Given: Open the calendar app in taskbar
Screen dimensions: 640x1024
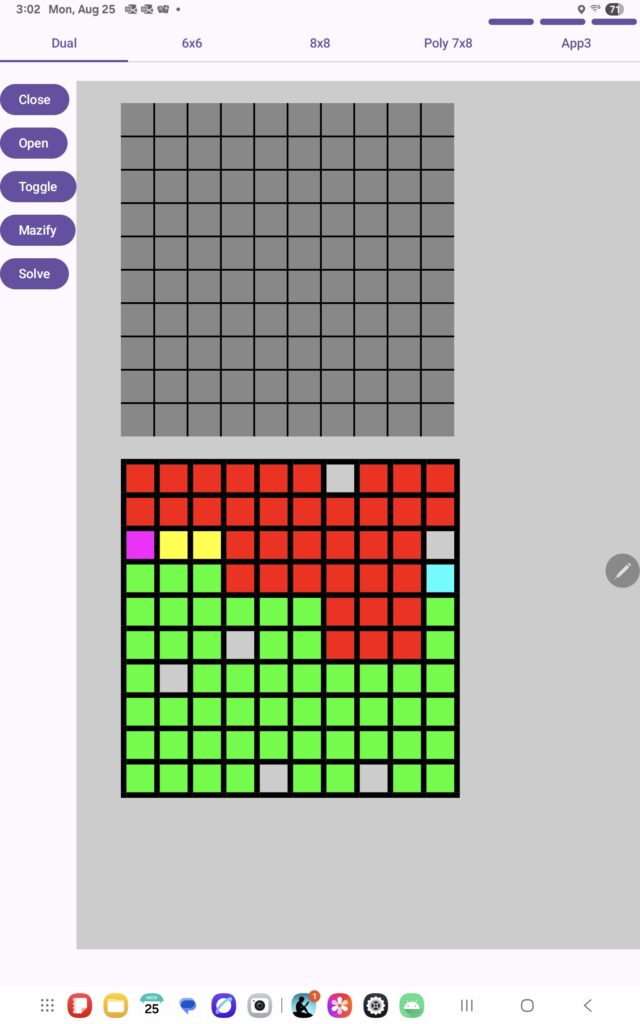Looking at the screenshot, I should (x=152, y=1005).
